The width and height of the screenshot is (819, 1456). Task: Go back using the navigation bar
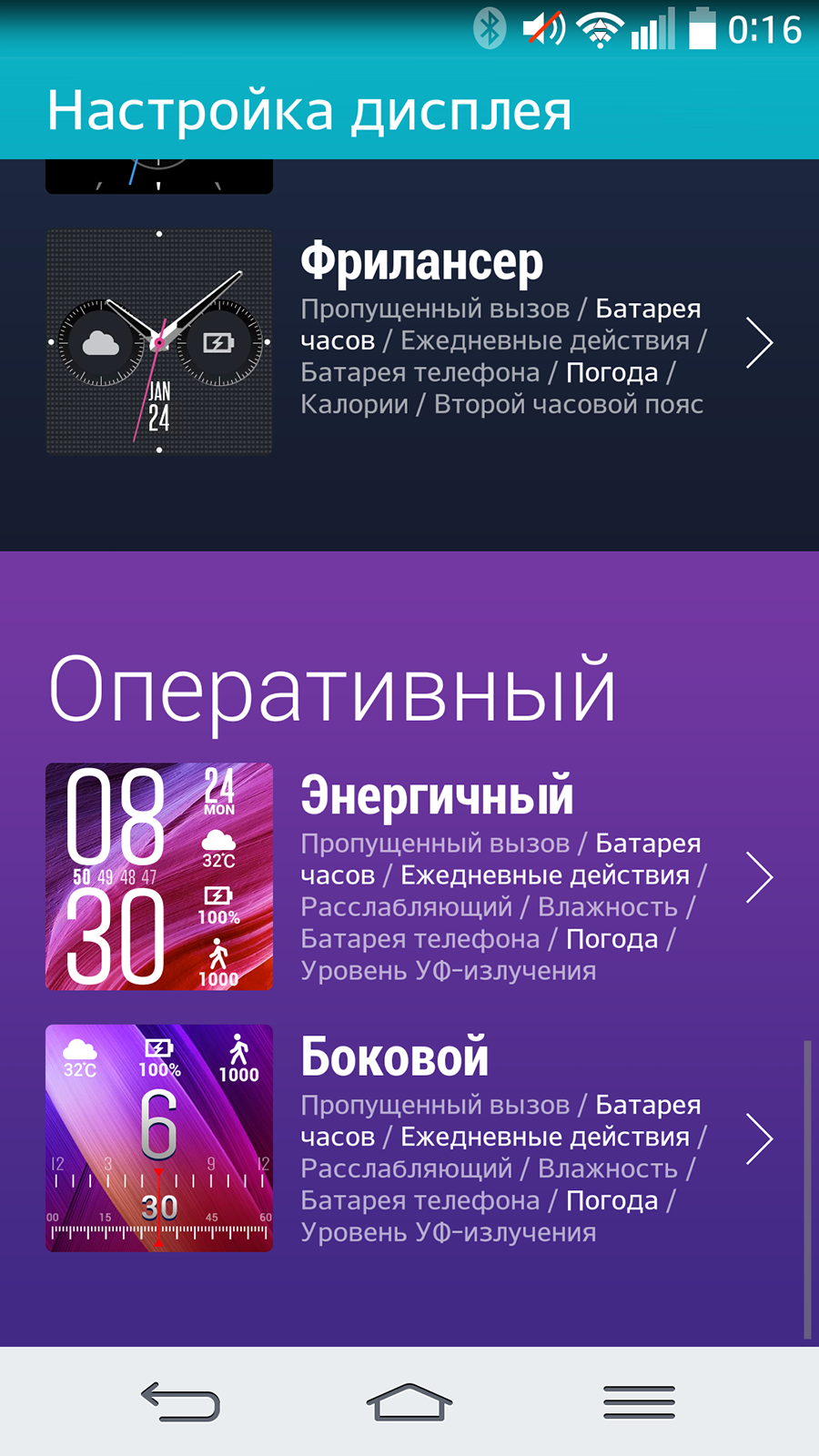coord(180,1401)
